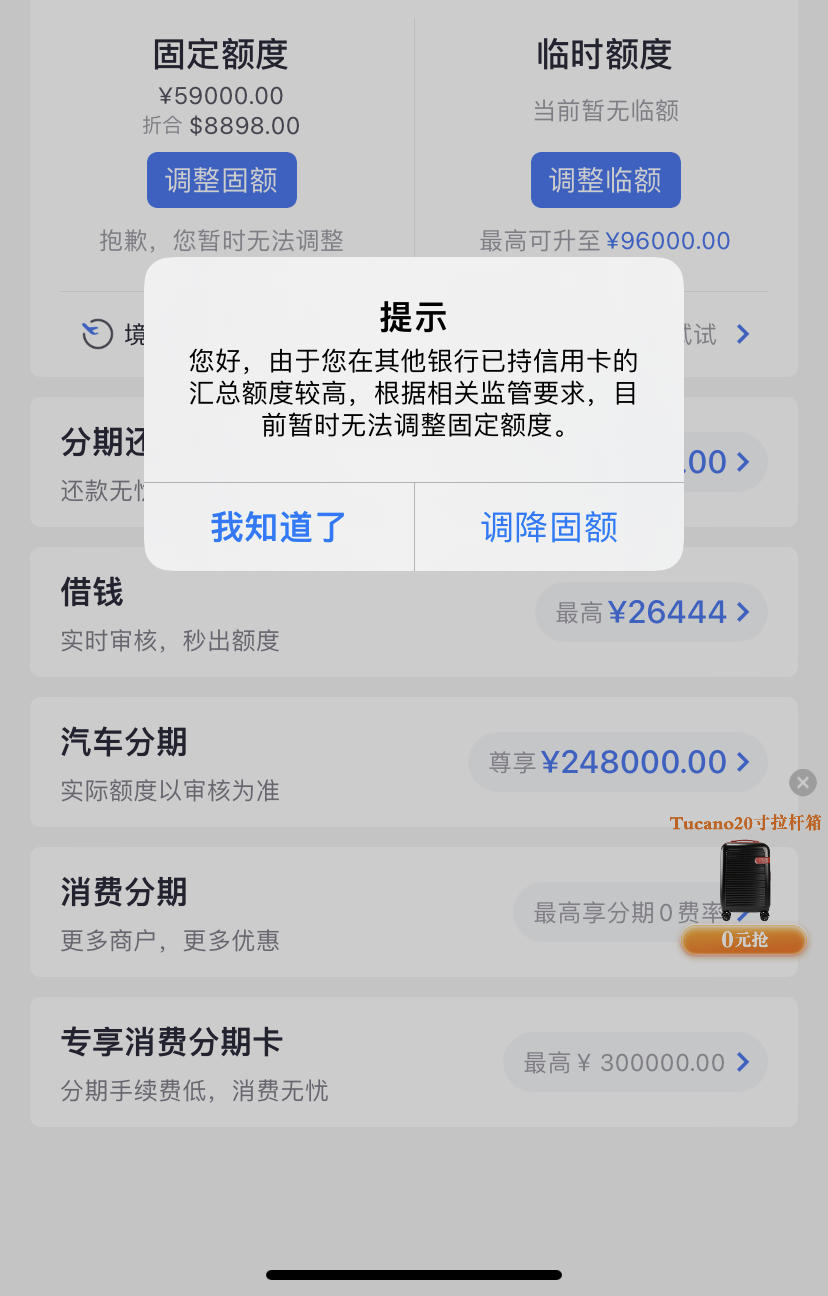Tap the 调整临额 blue button
This screenshot has width=828, height=1296.
click(605, 180)
